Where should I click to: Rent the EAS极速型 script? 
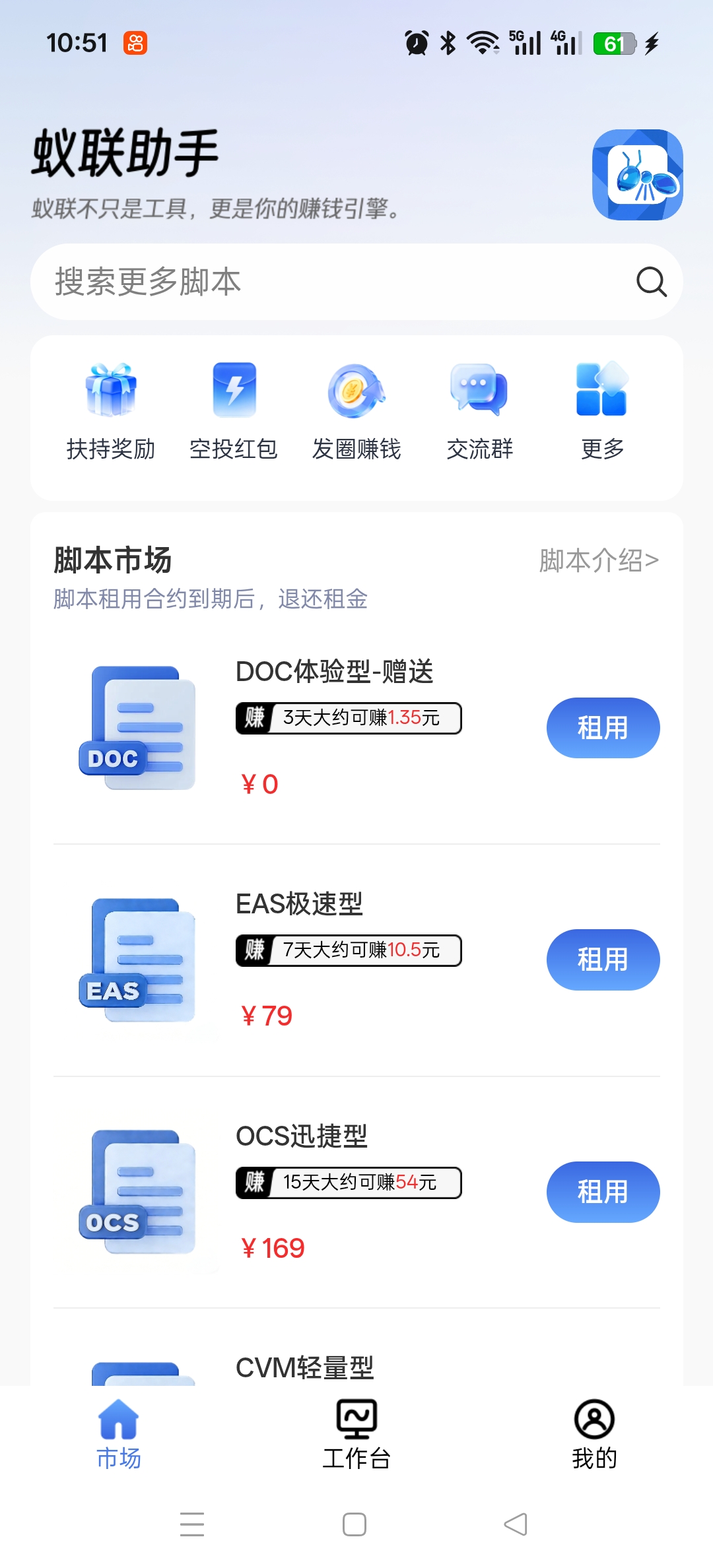tap(603, 960)
